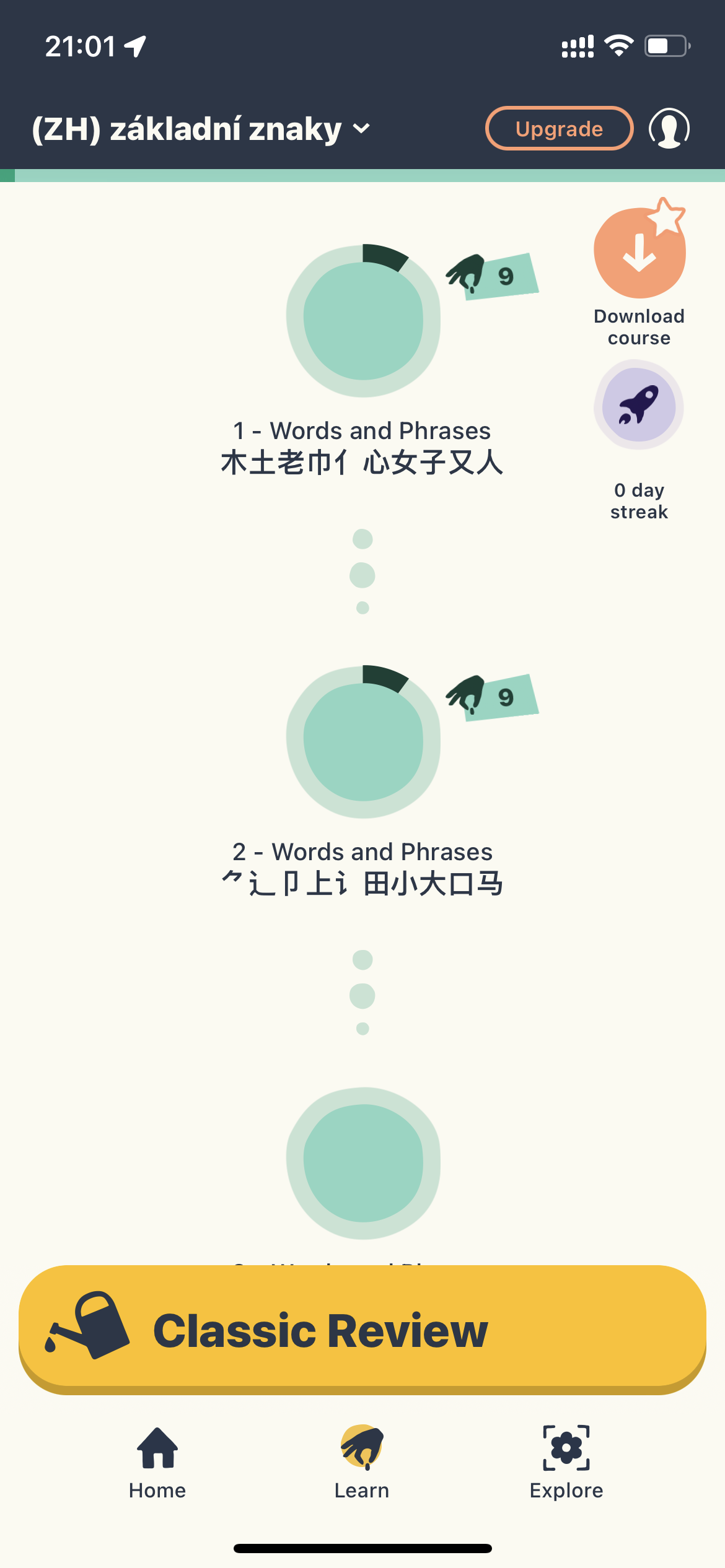Open the day streak rocket
725x1568 pixels.
click(x=639, y=405)
